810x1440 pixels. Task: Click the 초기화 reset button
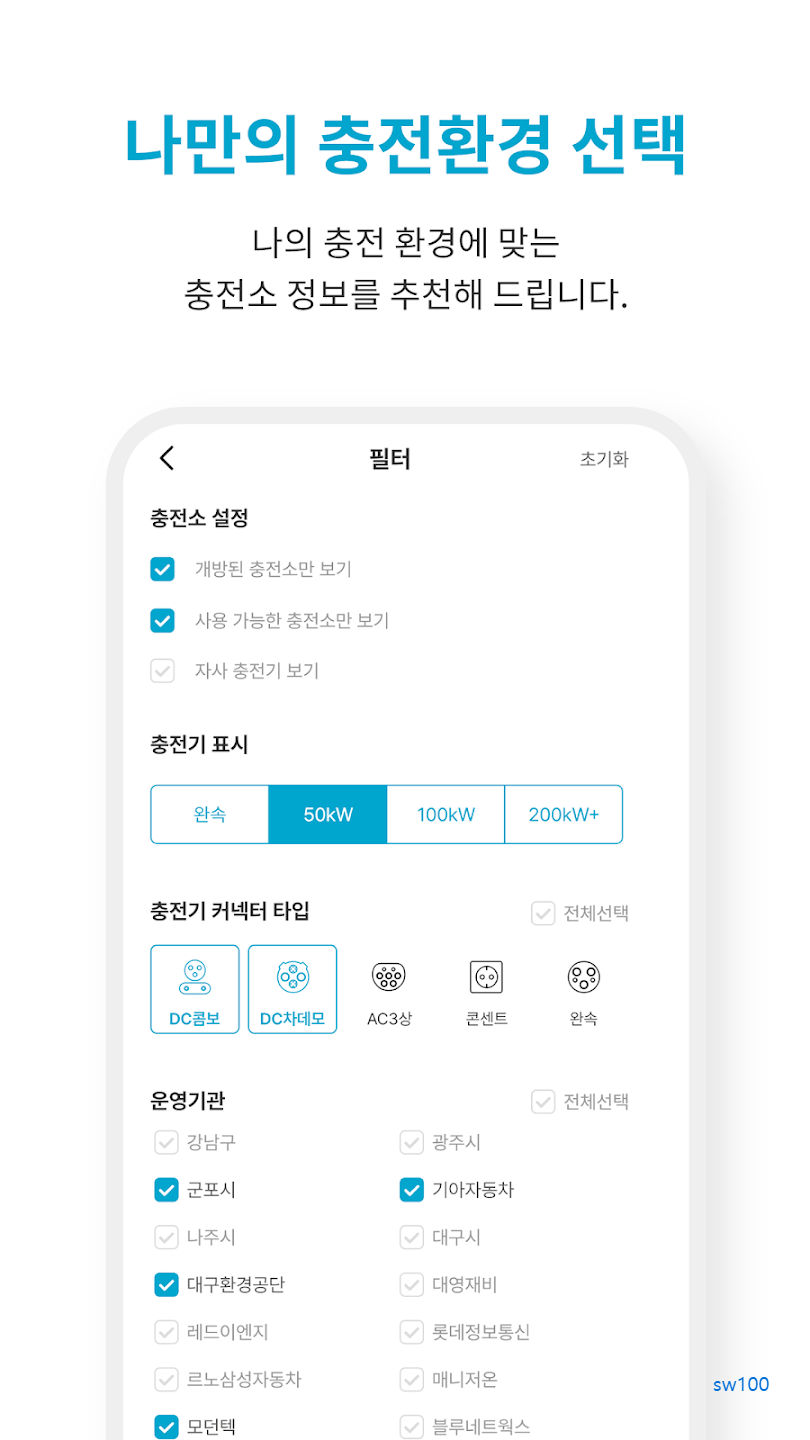[603, 459]
